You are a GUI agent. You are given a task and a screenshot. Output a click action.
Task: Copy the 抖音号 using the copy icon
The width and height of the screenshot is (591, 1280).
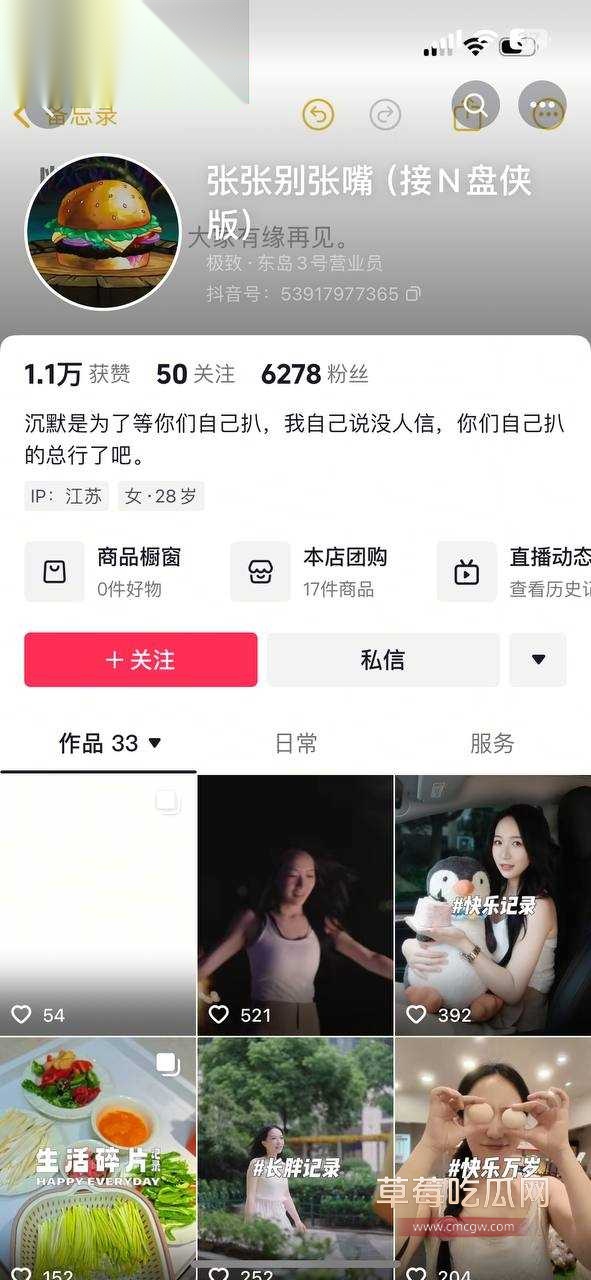(x=413, y=294)
